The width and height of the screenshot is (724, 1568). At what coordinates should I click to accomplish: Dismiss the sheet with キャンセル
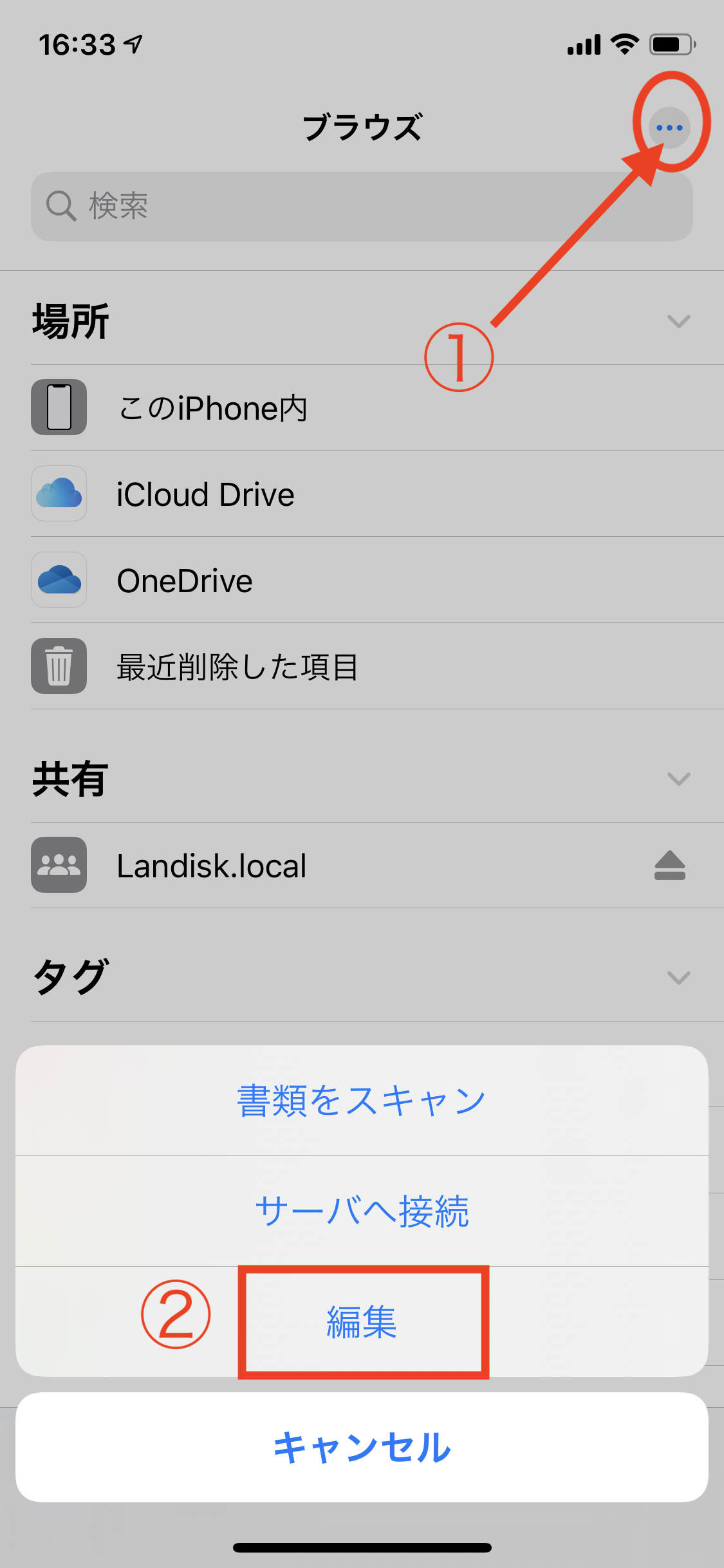[362, 1447]
